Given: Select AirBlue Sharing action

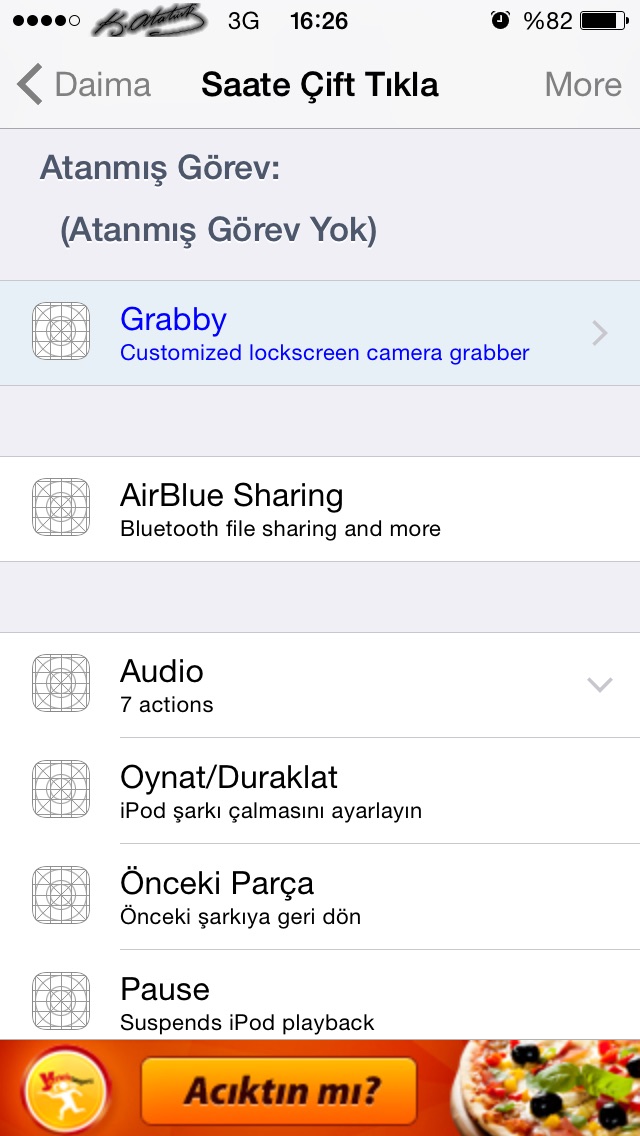Looking at the screenshot, I should point(320,509).
